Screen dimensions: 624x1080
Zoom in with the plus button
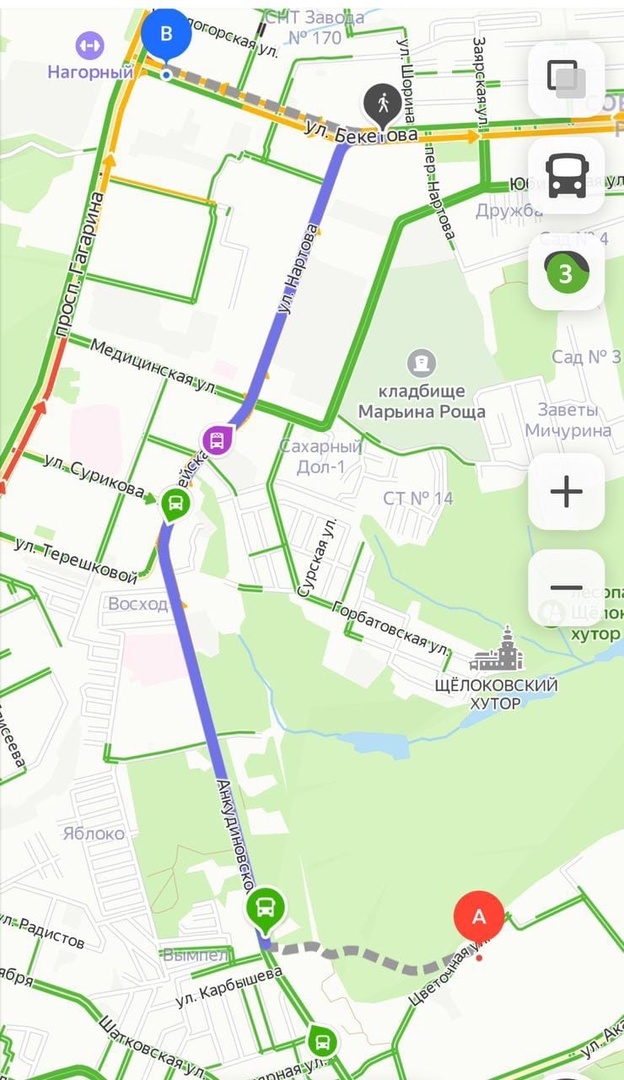(566, 491)
